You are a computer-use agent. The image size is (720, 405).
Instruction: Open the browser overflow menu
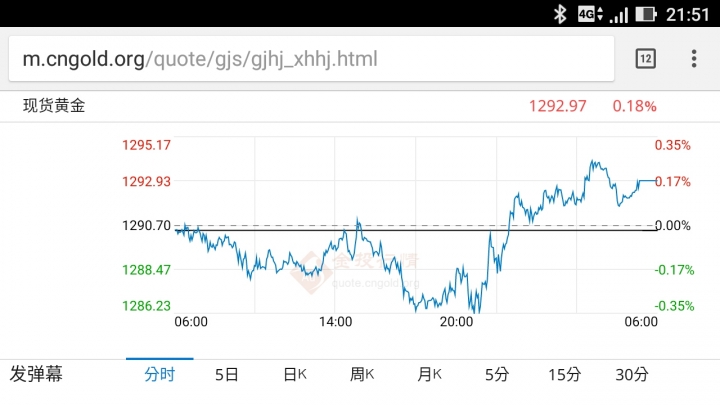[694, 59]
